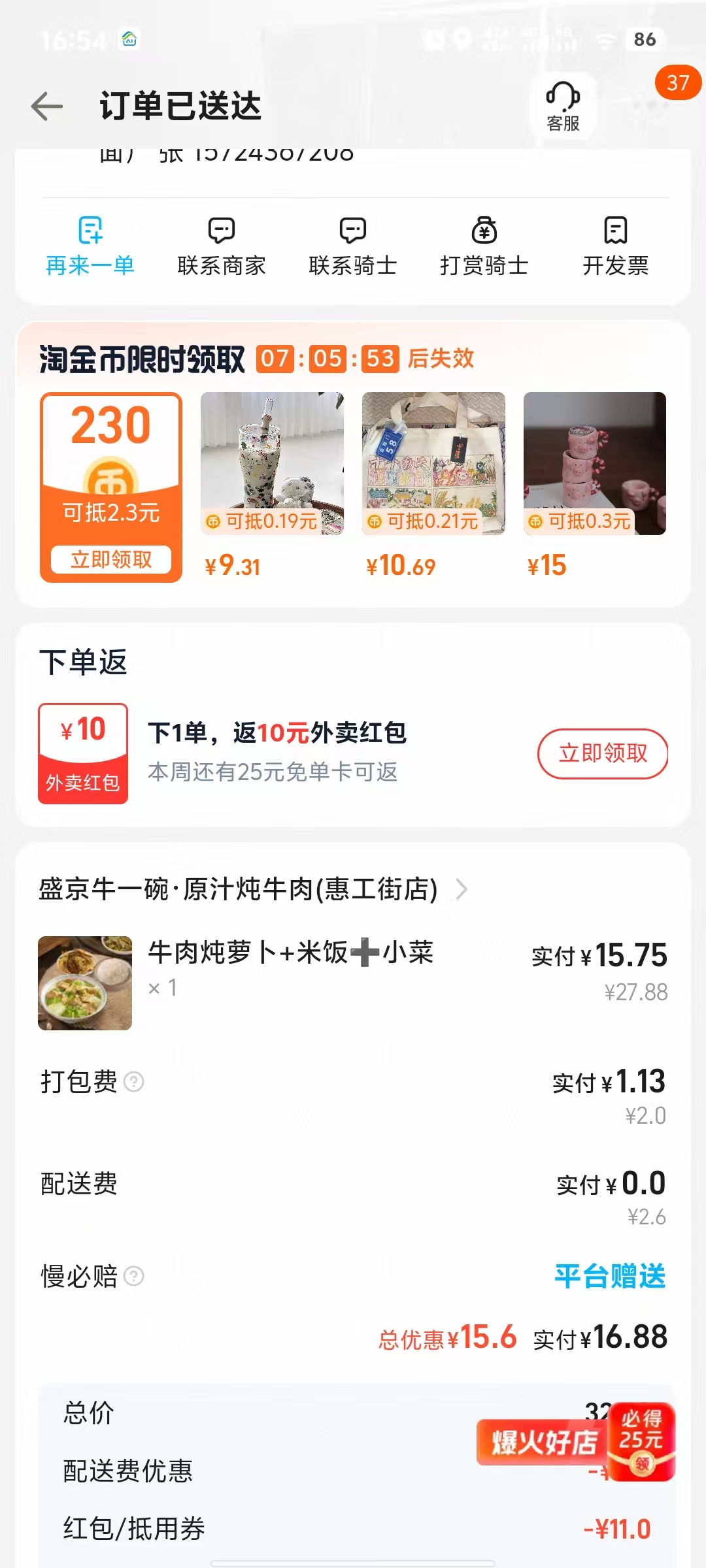Viewport: 706px width, 1568px height.
Task: Claim the 10元 外卖红包 with 立即领取
Action: (603, 753)
